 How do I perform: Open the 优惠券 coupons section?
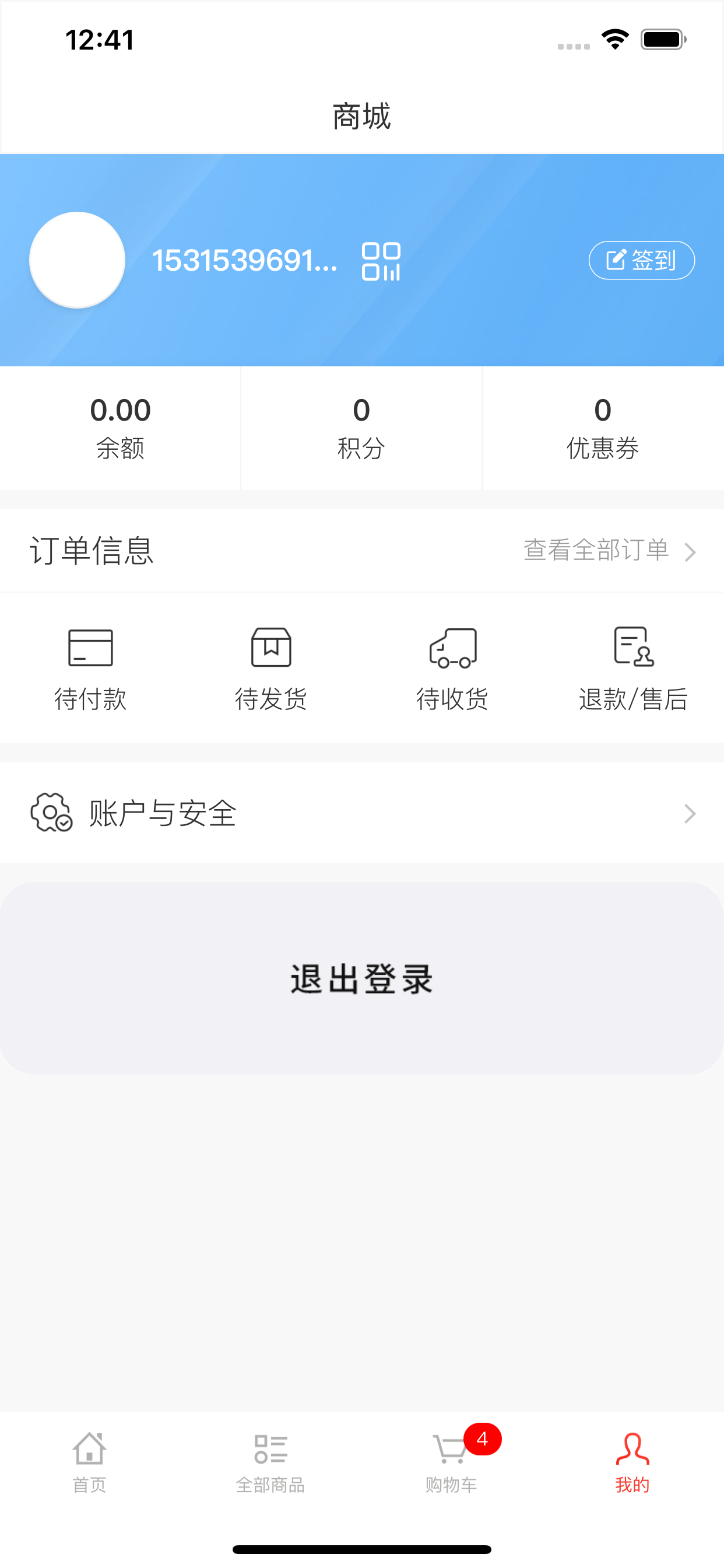tap(603, 428)
